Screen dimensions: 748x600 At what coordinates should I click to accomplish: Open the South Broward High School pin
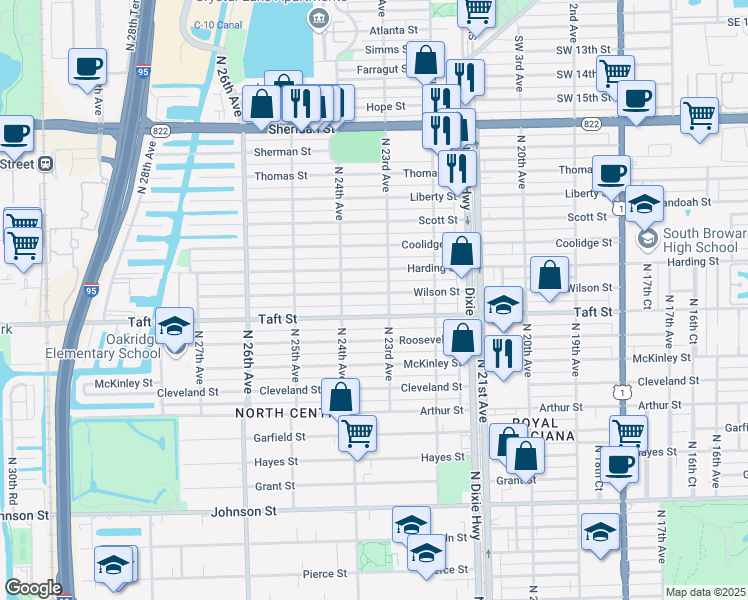pyautogui.click(x=645, y=205)
